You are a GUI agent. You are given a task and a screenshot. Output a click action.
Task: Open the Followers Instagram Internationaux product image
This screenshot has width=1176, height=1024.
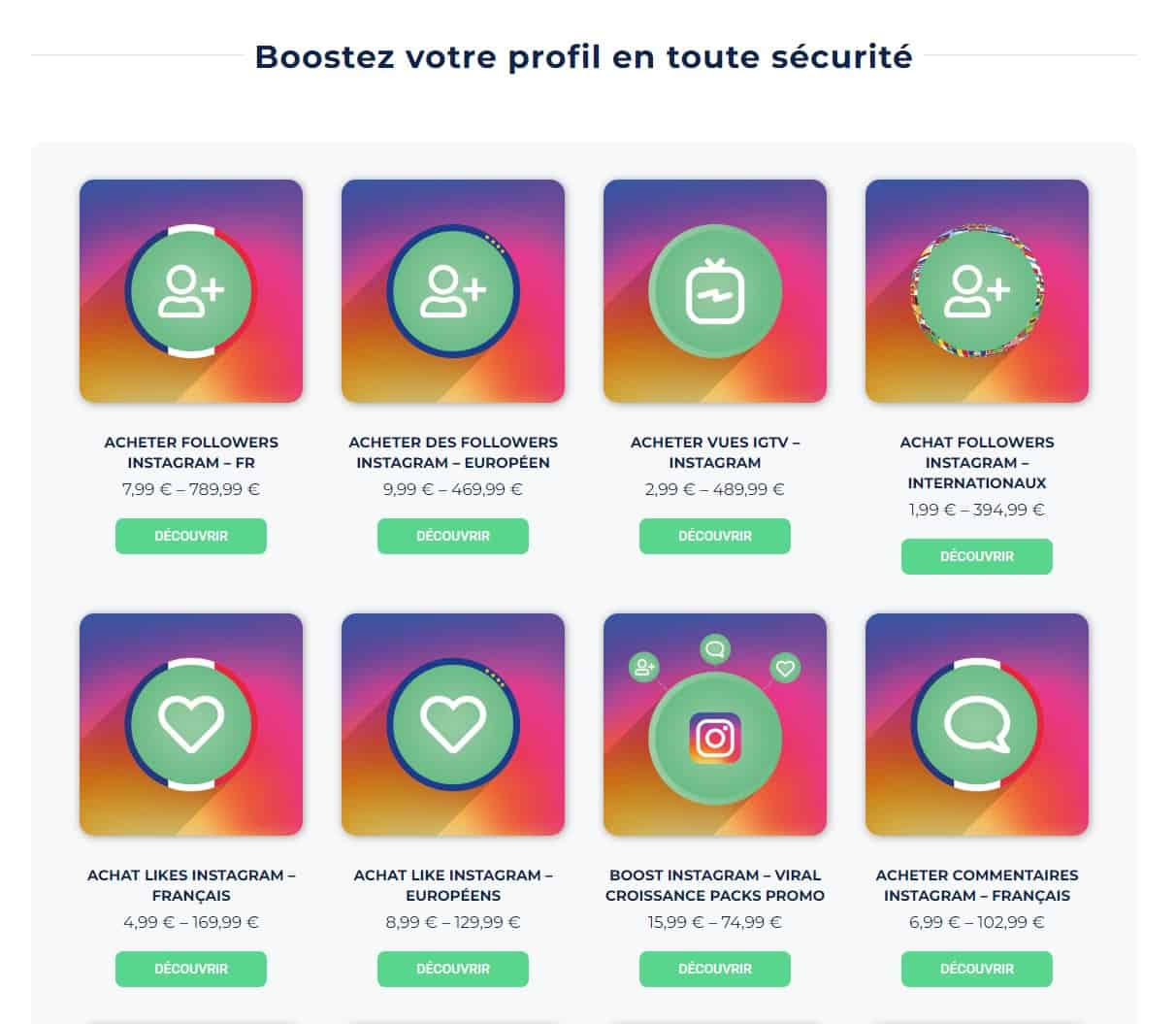point(977,291)
